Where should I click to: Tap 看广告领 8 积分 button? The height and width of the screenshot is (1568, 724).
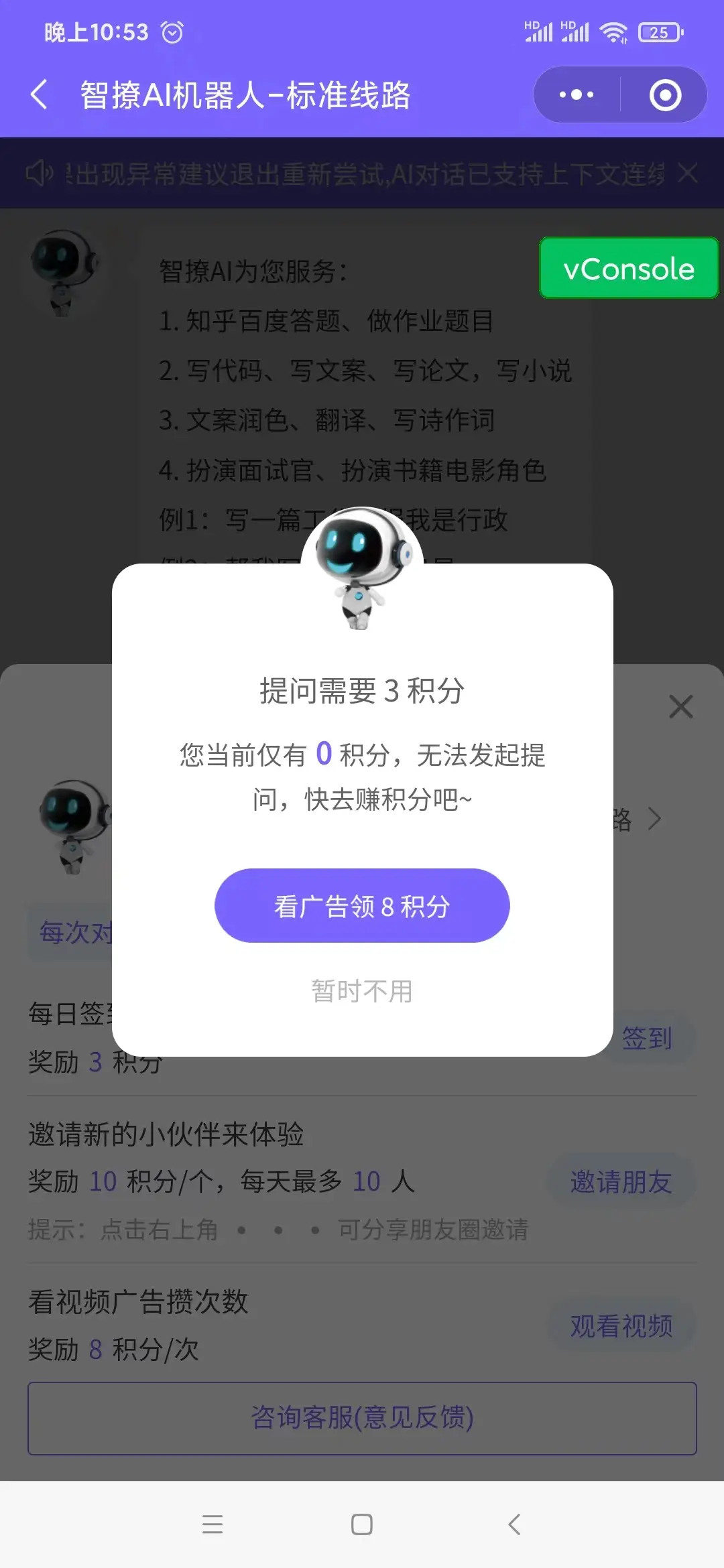click(362, 906)
